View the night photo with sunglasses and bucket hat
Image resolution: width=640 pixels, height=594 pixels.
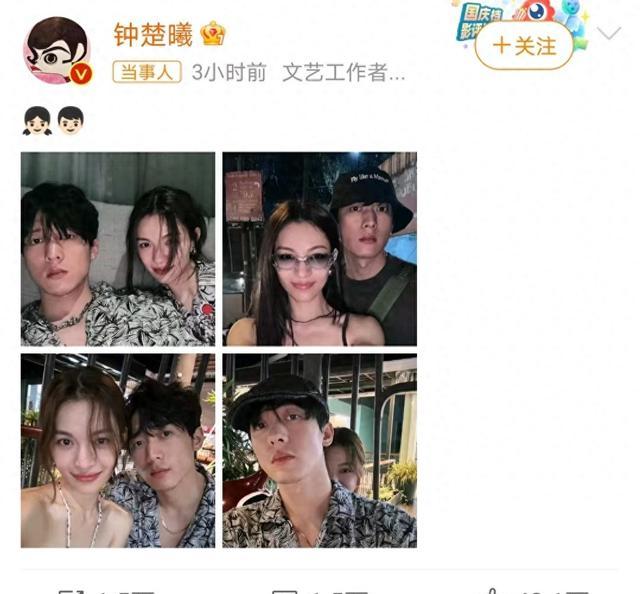[x=319, y=248]
